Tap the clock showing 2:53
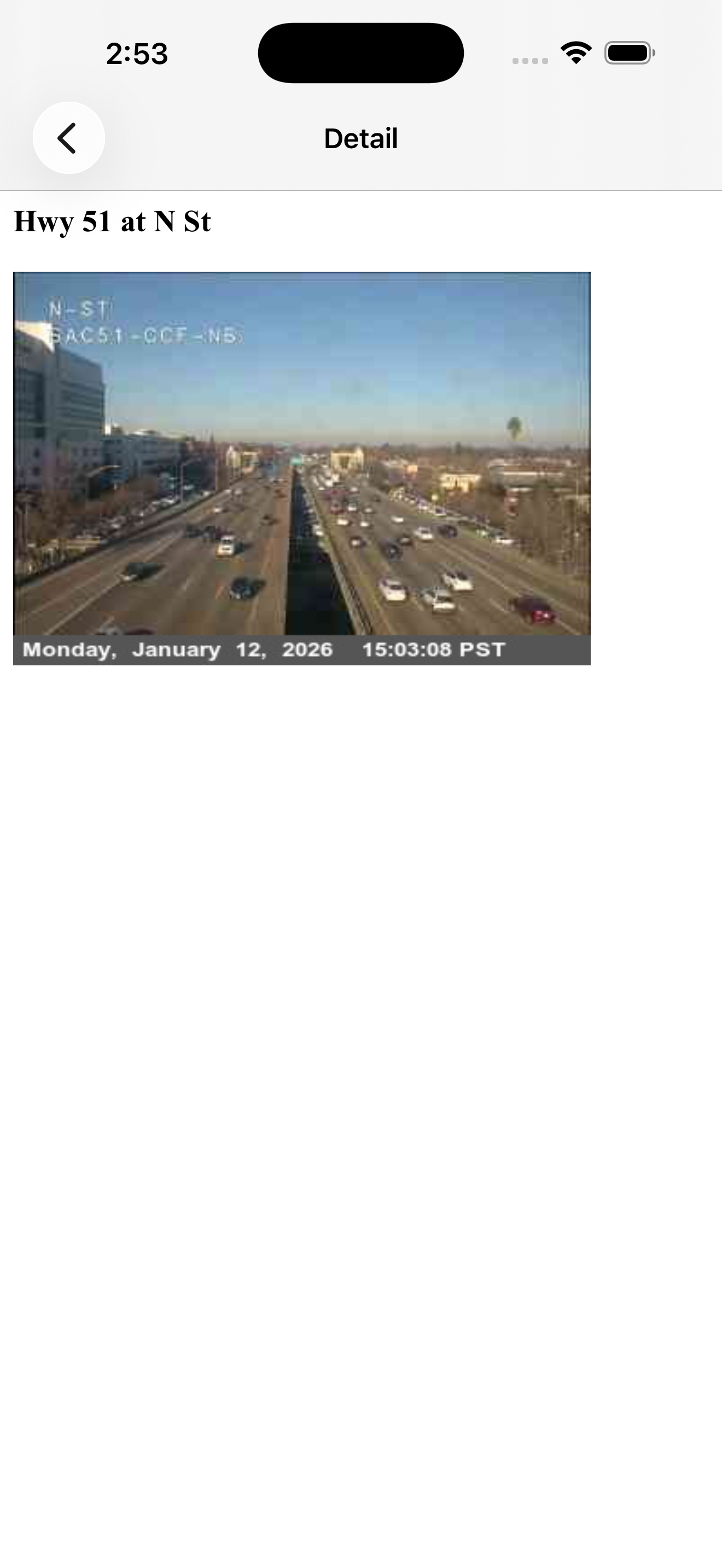Screen dimensions: 722x1568 pos(136,53)
